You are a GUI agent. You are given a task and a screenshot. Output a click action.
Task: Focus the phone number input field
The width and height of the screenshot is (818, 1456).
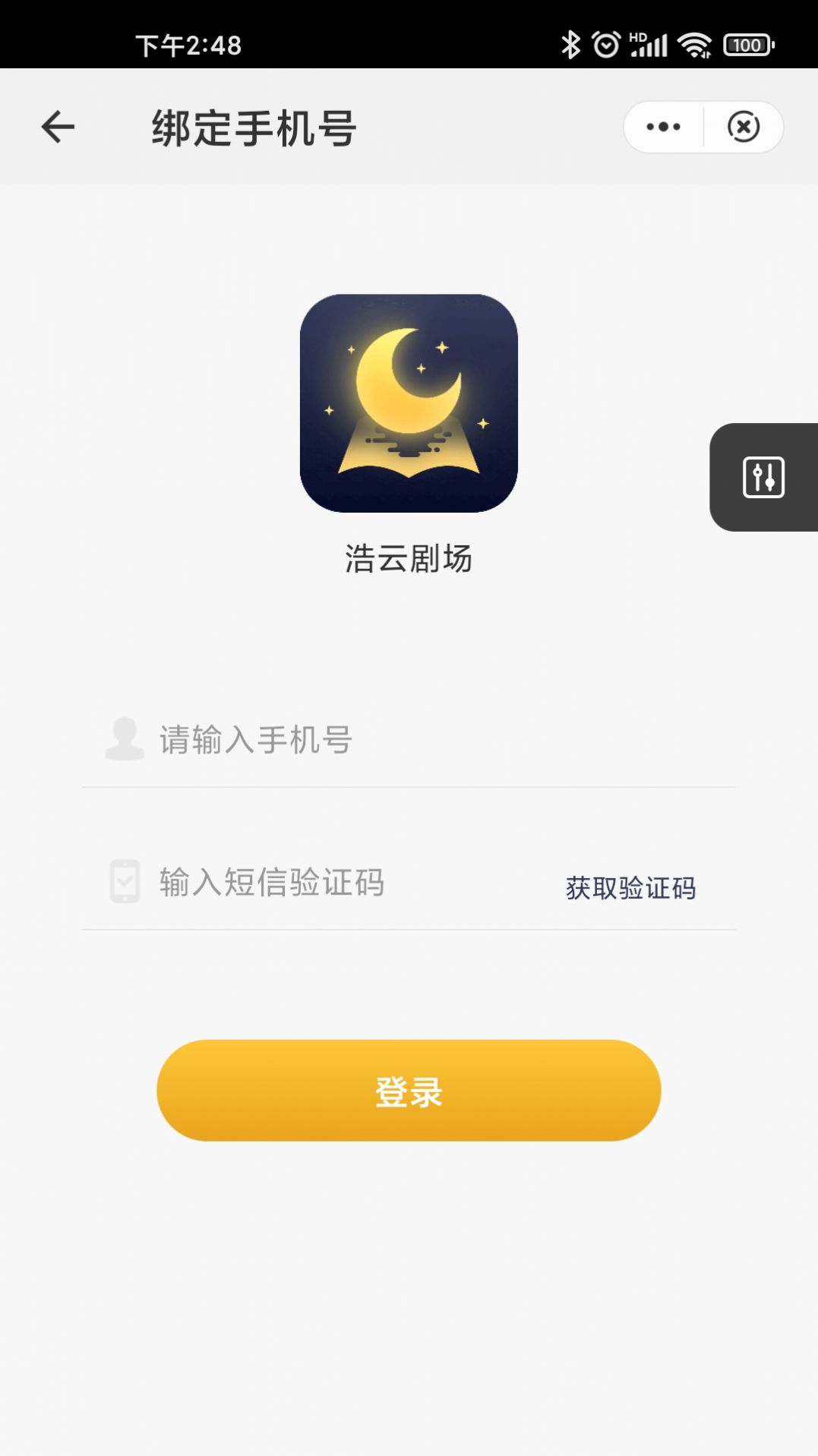click(x=425, y=740)
